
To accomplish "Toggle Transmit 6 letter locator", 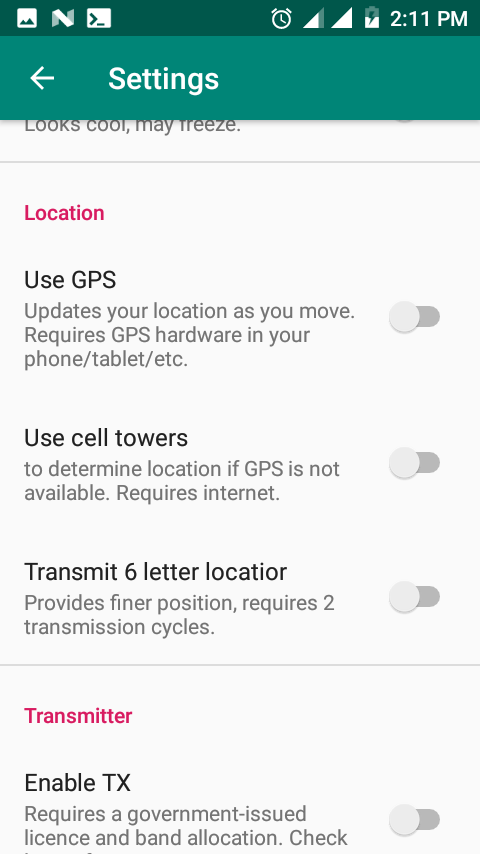I will pos(415,597).
